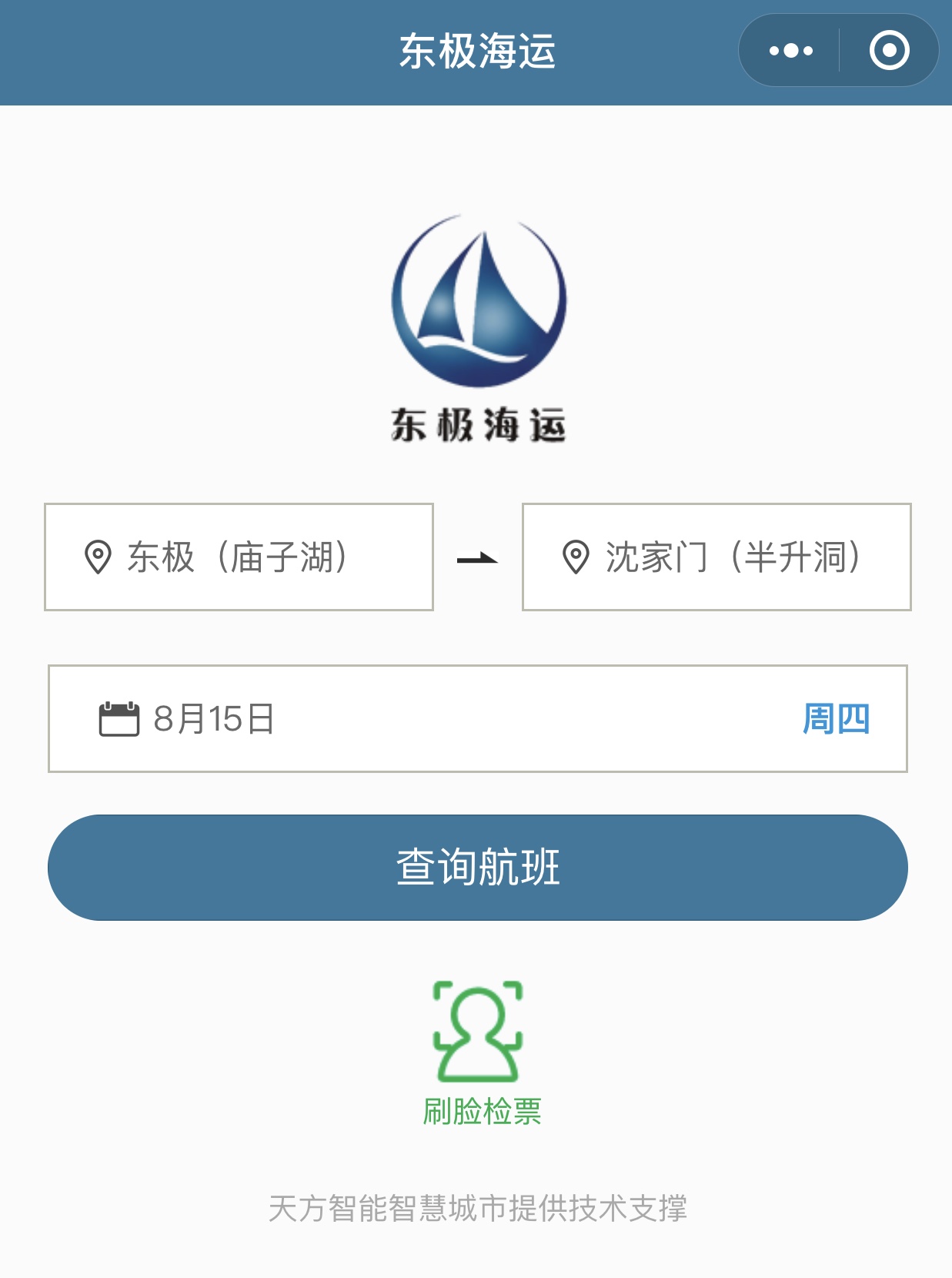Select departure port 东极（庙子湖）
952x1278 pixels.
(239, 557)
